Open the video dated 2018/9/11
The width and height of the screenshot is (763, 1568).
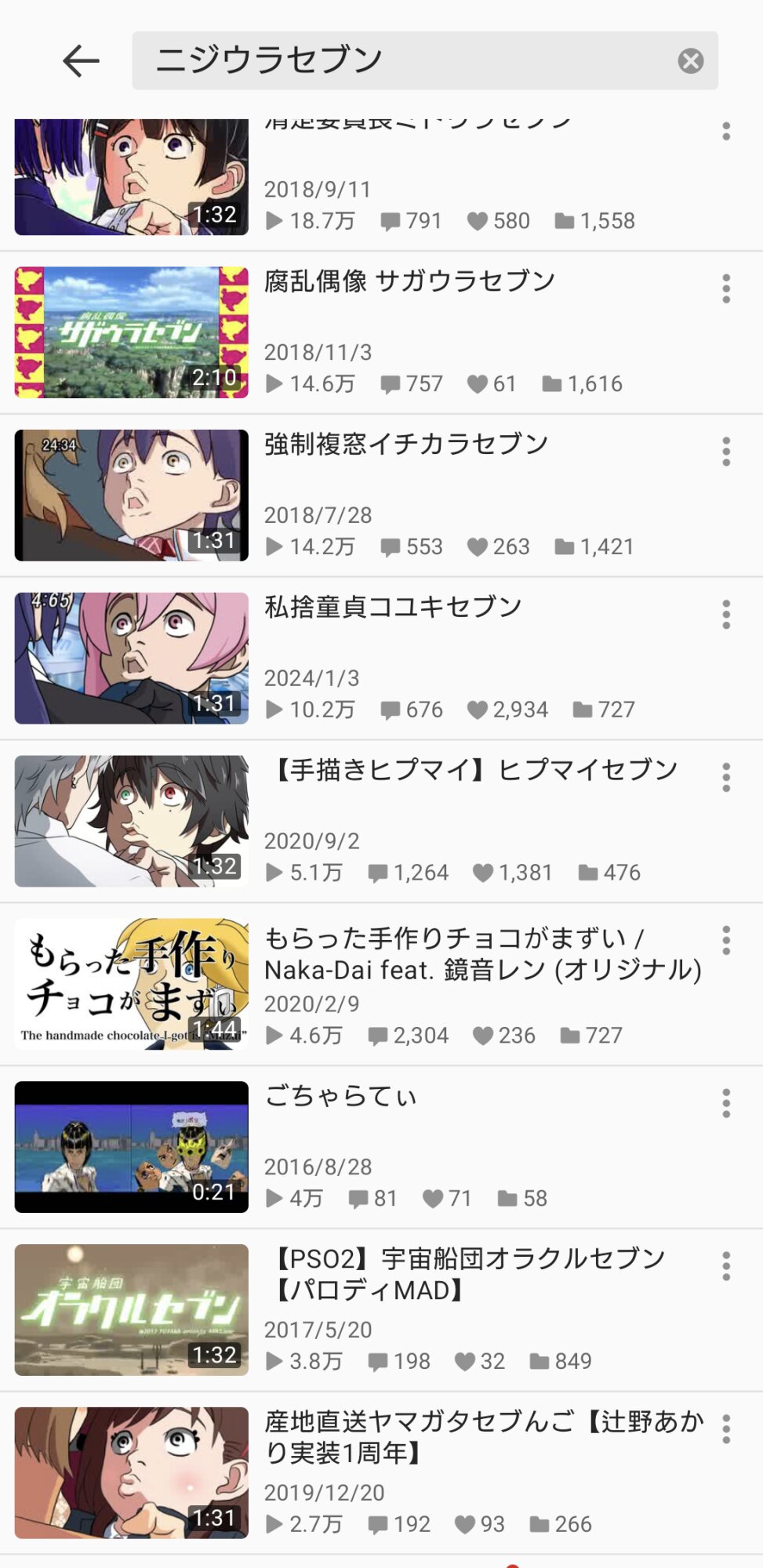pos(132,177)
